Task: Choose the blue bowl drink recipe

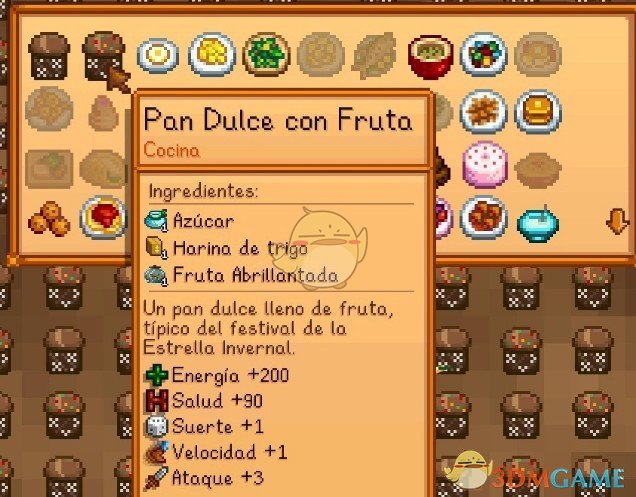Action: [537, 217]
